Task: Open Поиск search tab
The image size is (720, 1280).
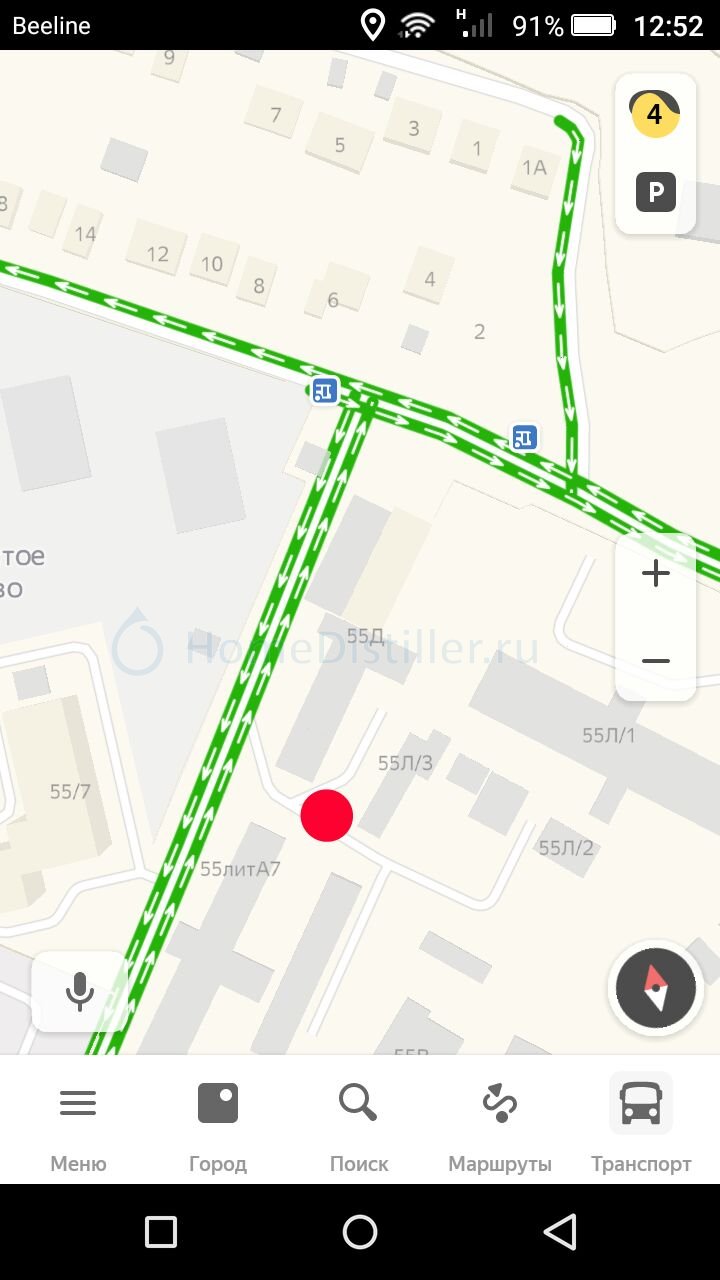Action: pyautogui.click(x=359, y=1125)
